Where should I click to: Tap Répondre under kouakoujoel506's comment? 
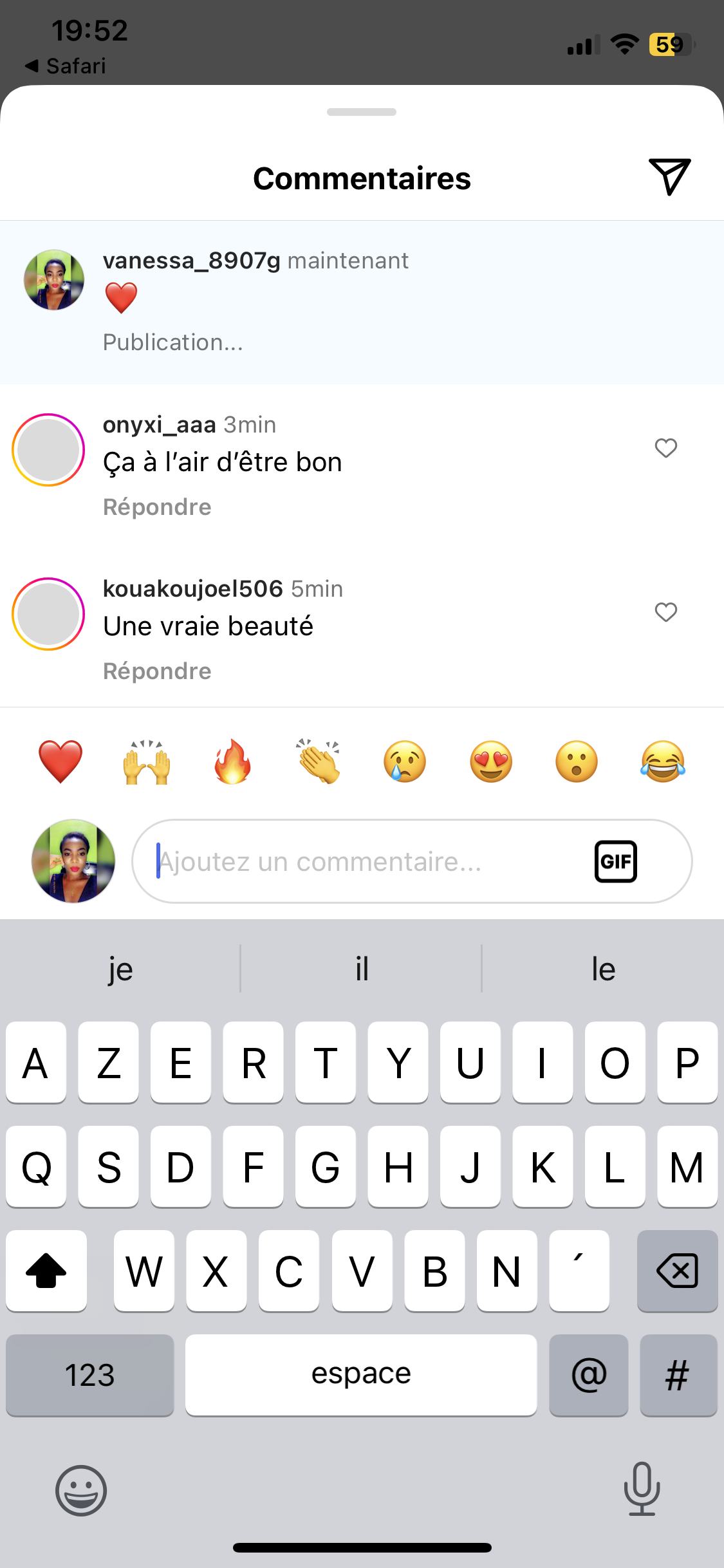point(157,671)
